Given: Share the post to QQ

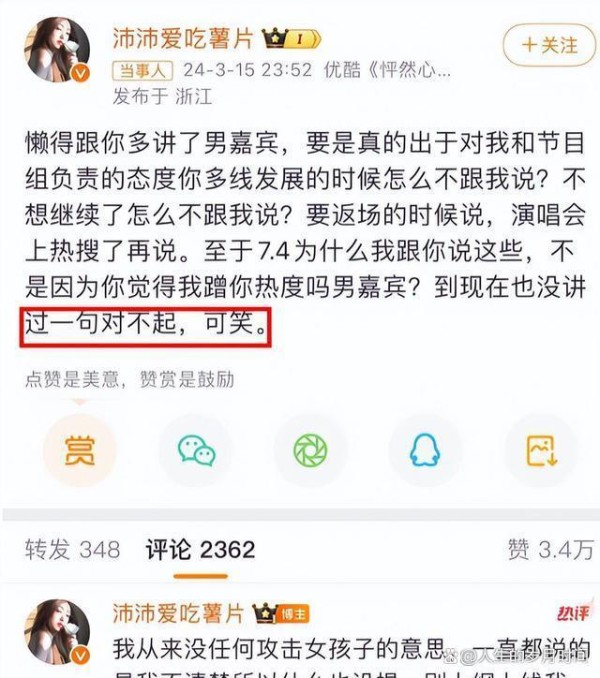Looking at the screenshot, I should point(425,451).
